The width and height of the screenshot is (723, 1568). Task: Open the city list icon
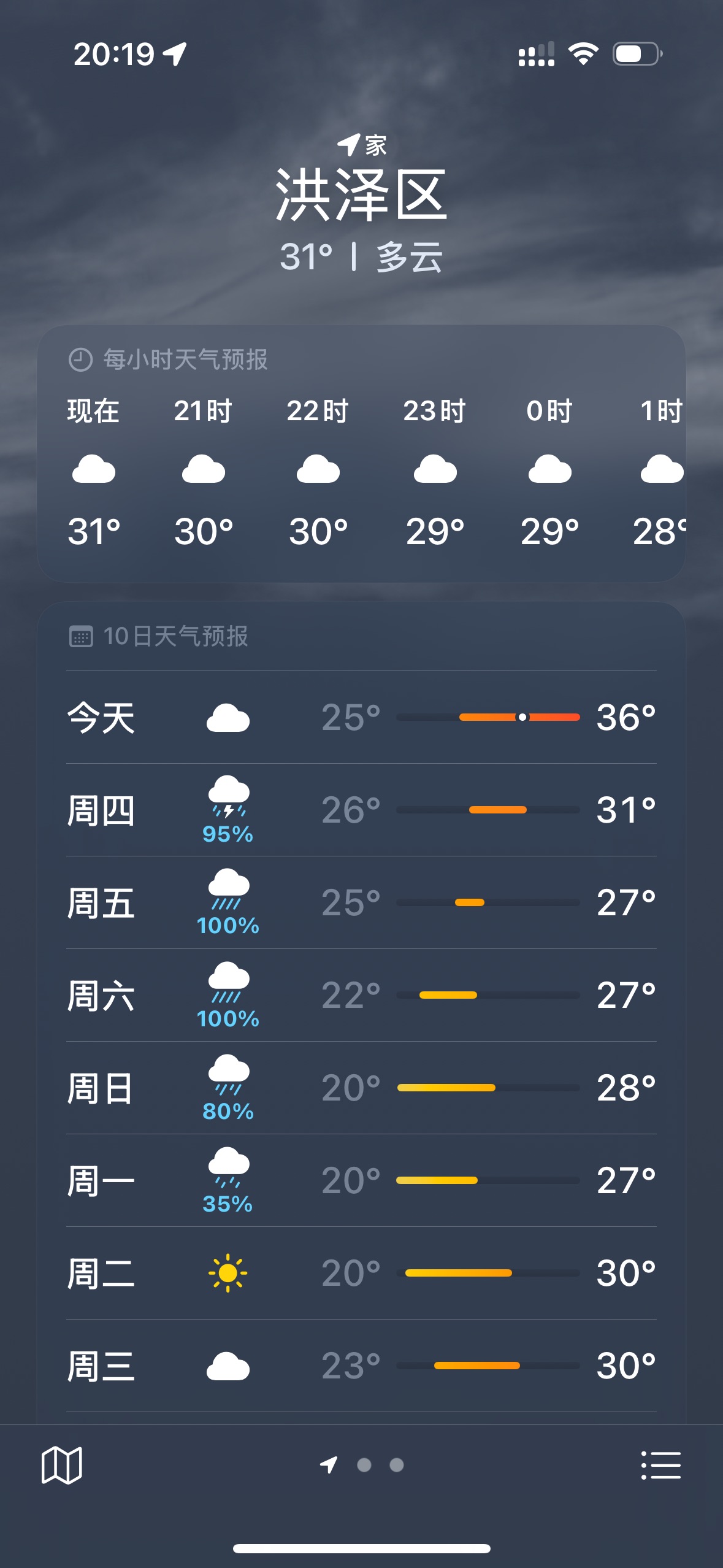[660, 1466]
